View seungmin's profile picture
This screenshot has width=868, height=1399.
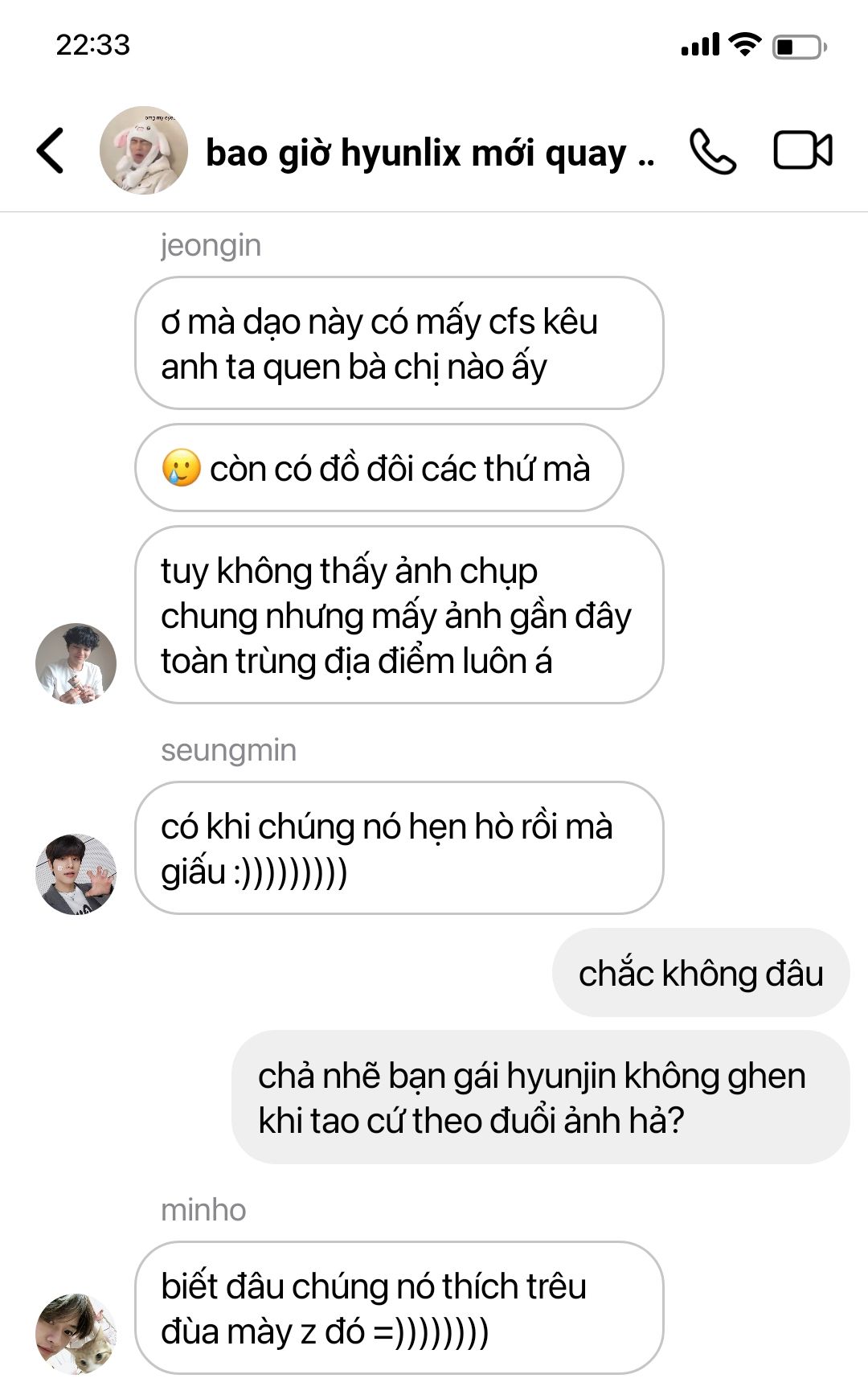[x=76, y=874]
